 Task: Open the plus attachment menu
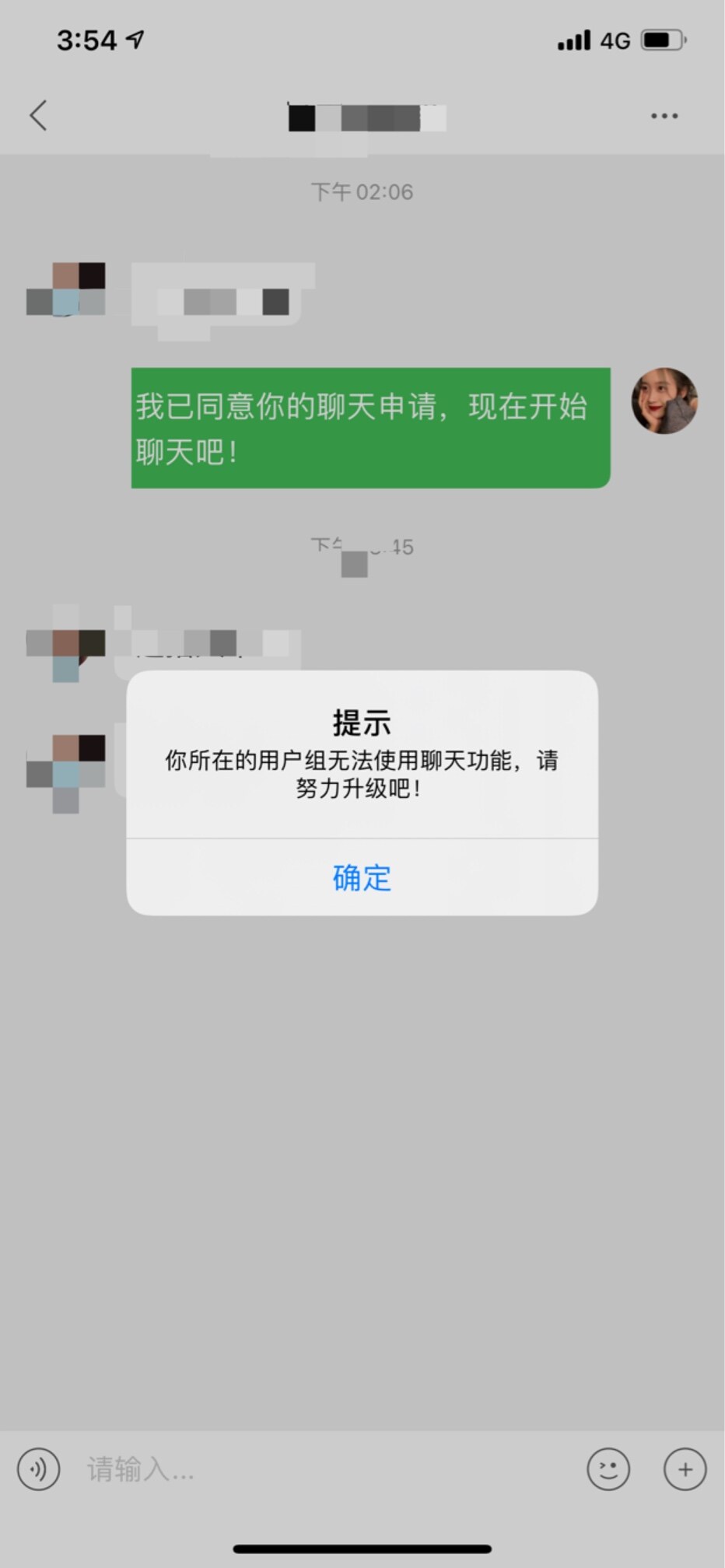tap(685, 1468)
